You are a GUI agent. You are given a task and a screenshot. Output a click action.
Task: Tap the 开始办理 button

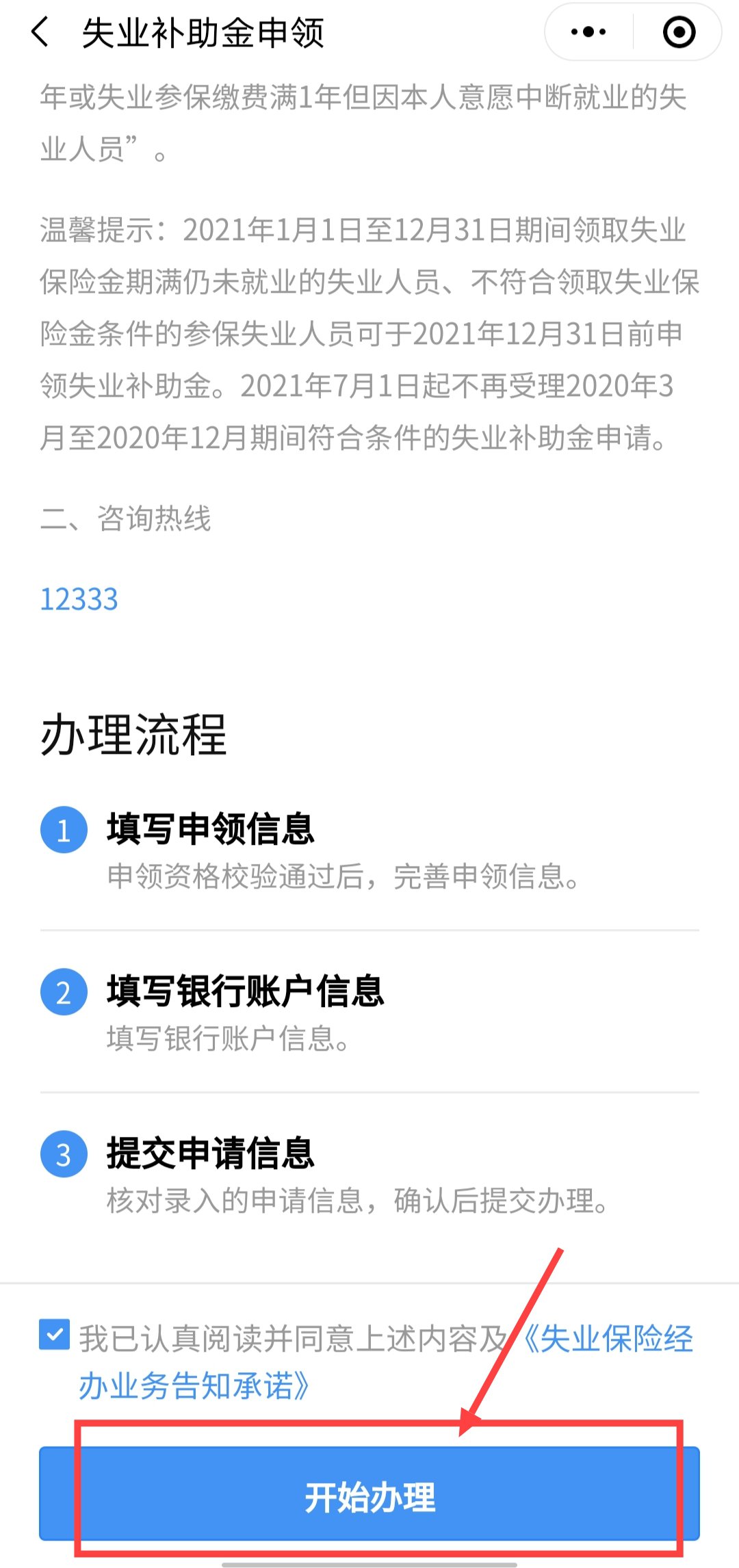[369, 1496]
